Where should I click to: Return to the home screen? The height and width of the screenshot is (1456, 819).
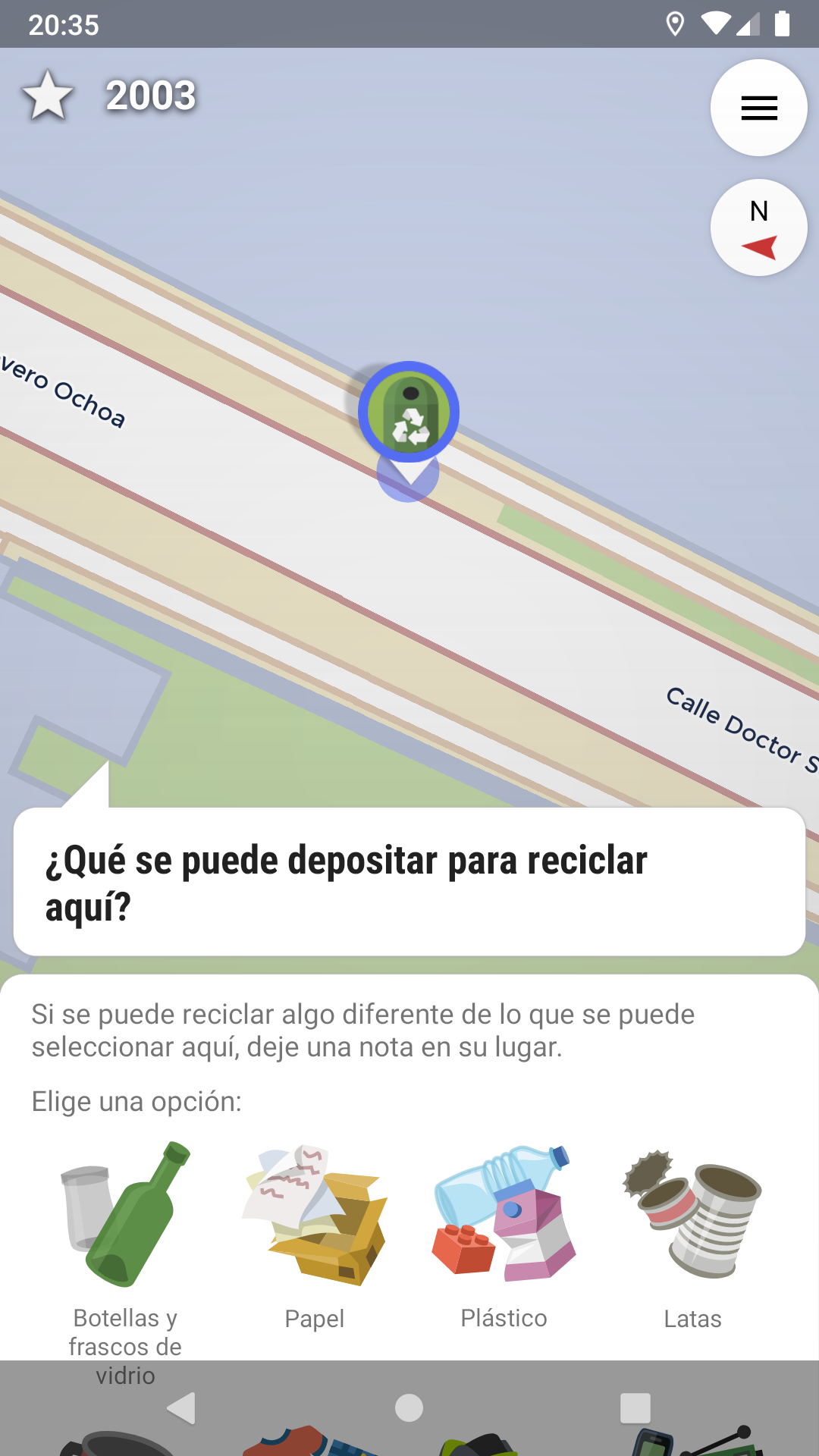click(x=409, y=1408)
